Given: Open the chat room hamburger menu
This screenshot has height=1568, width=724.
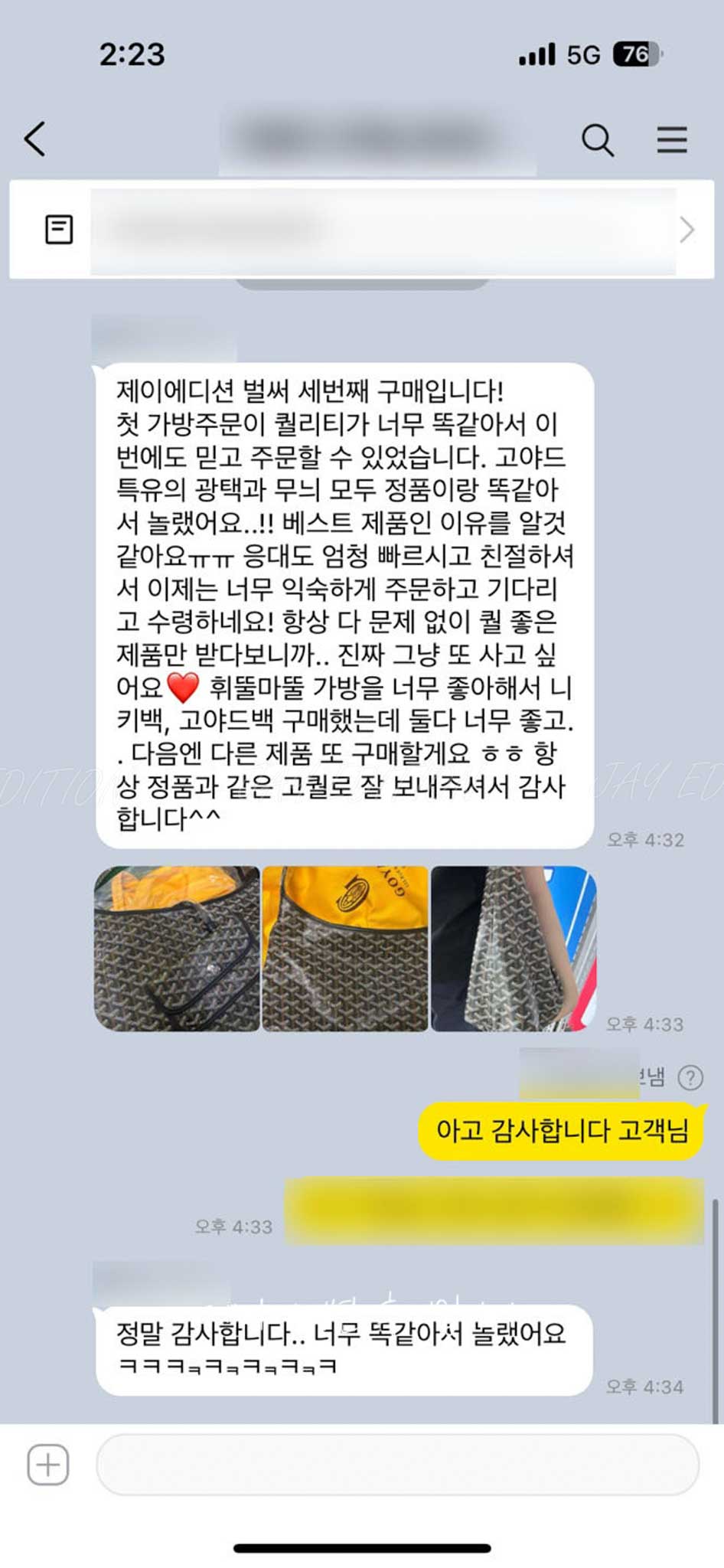Looking at the screenshot, I should point(671,140).
